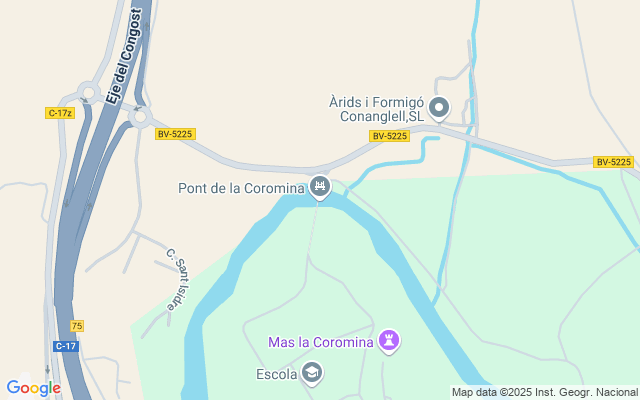Select the Pont de la Coromina marker

coord(319,186)
